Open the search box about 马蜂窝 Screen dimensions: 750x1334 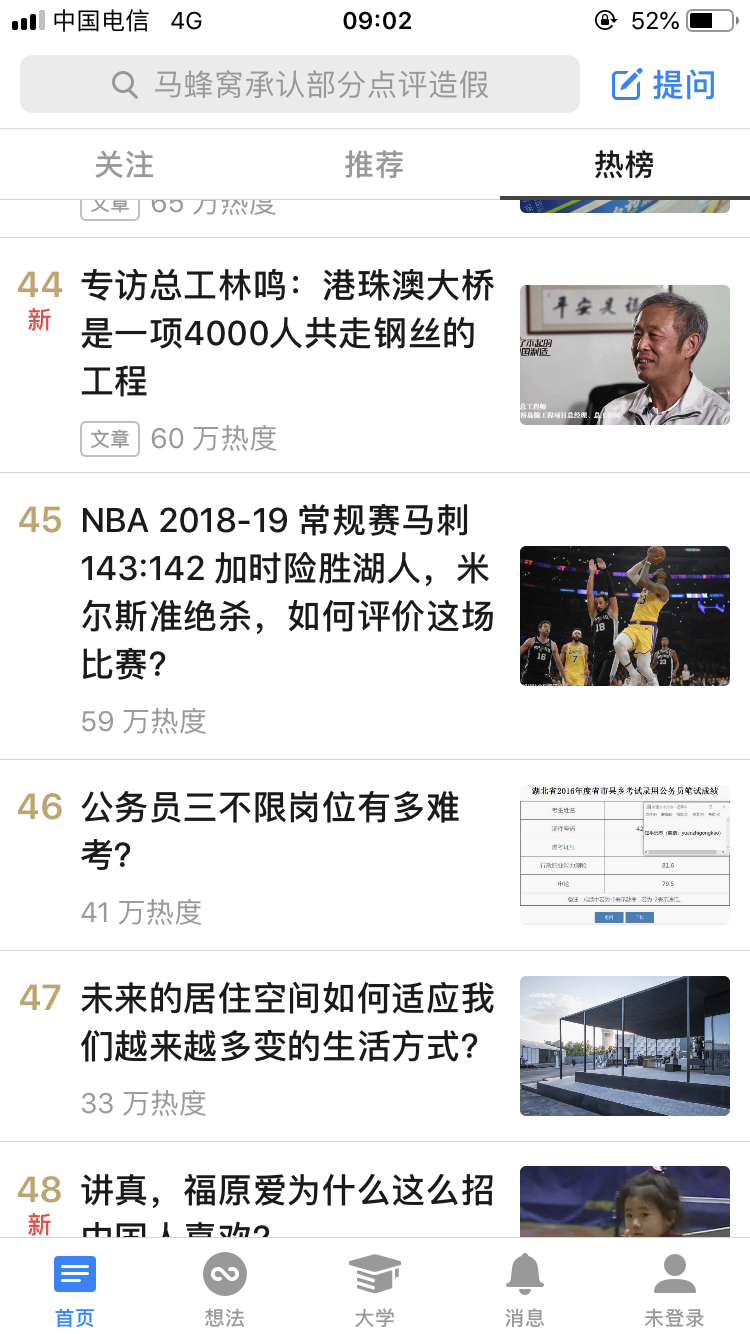tap(300, 84)
